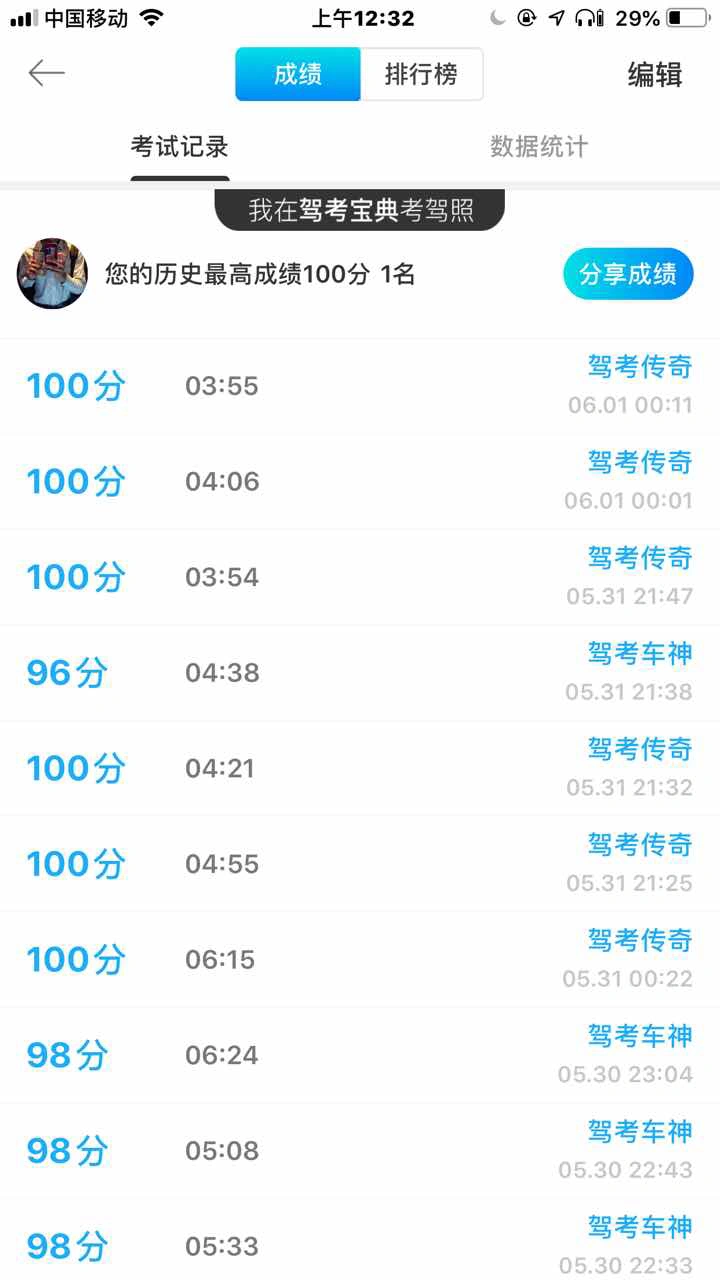This screenshot has height=1280, width=720.
Task: Select the 成绩 segment
Action: pyautogui.click(x=298, y=75)
